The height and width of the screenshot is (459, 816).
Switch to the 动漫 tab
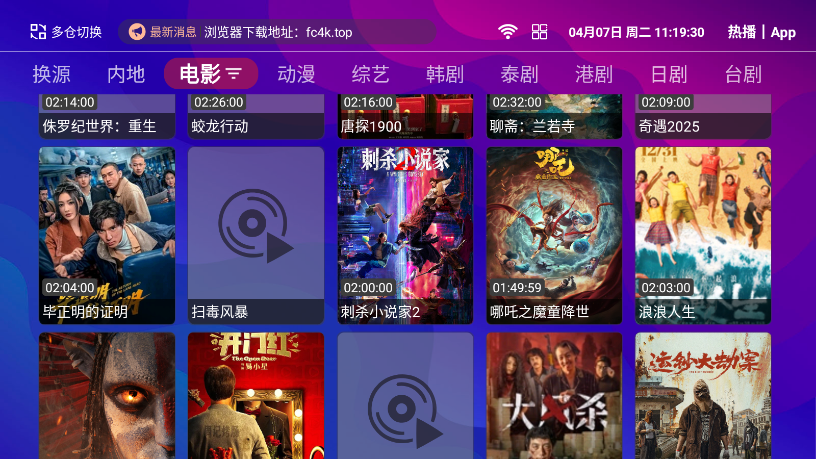tap(296, 74)
